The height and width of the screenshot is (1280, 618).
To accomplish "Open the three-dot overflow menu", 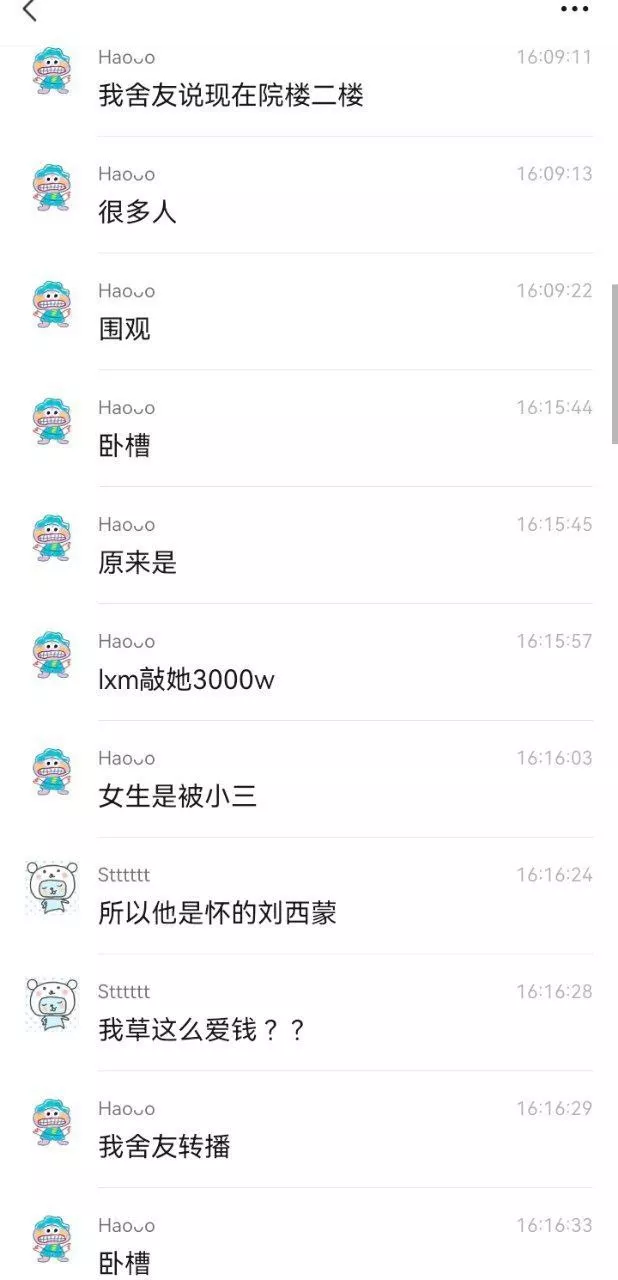I will (574, 9).
